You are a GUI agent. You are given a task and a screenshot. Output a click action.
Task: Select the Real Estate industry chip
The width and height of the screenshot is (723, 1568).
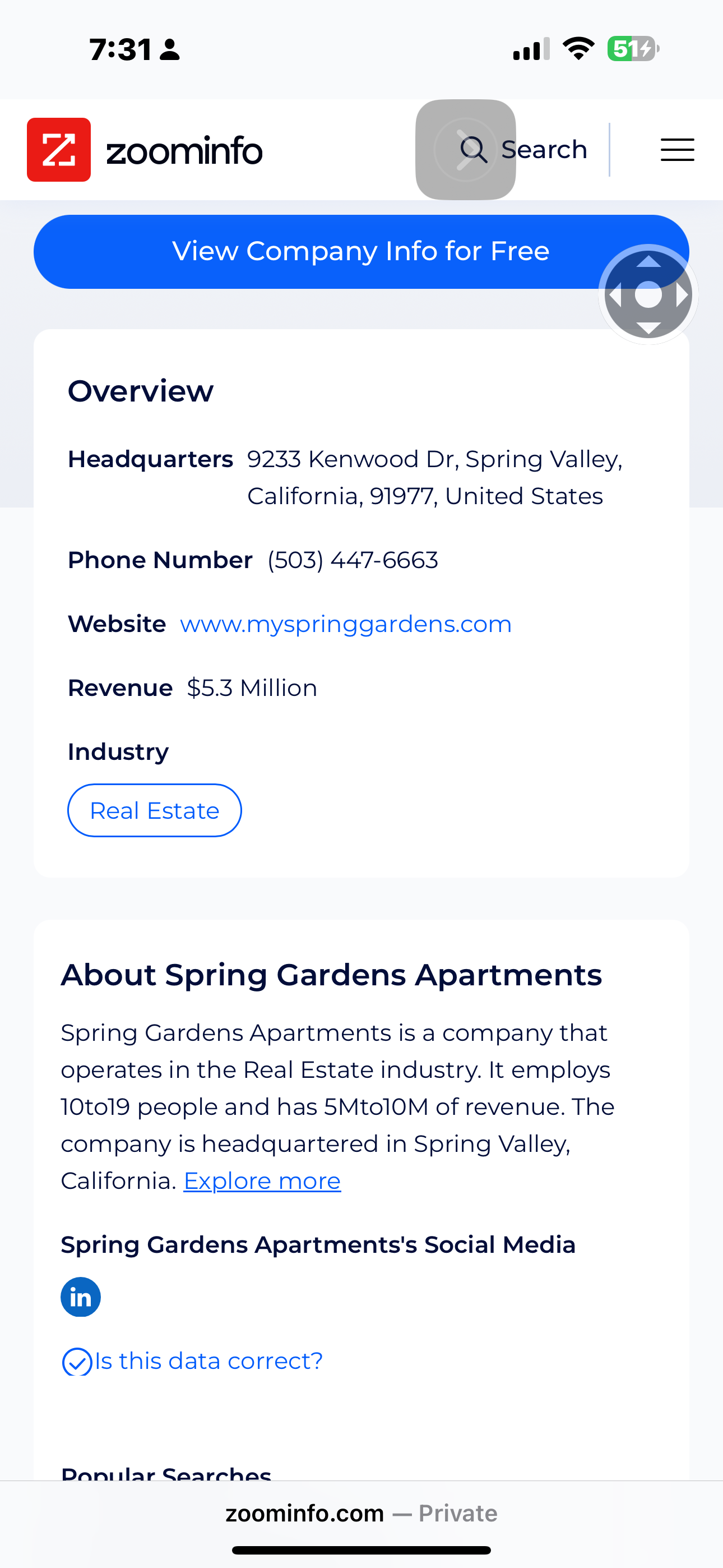pos(155,811)
